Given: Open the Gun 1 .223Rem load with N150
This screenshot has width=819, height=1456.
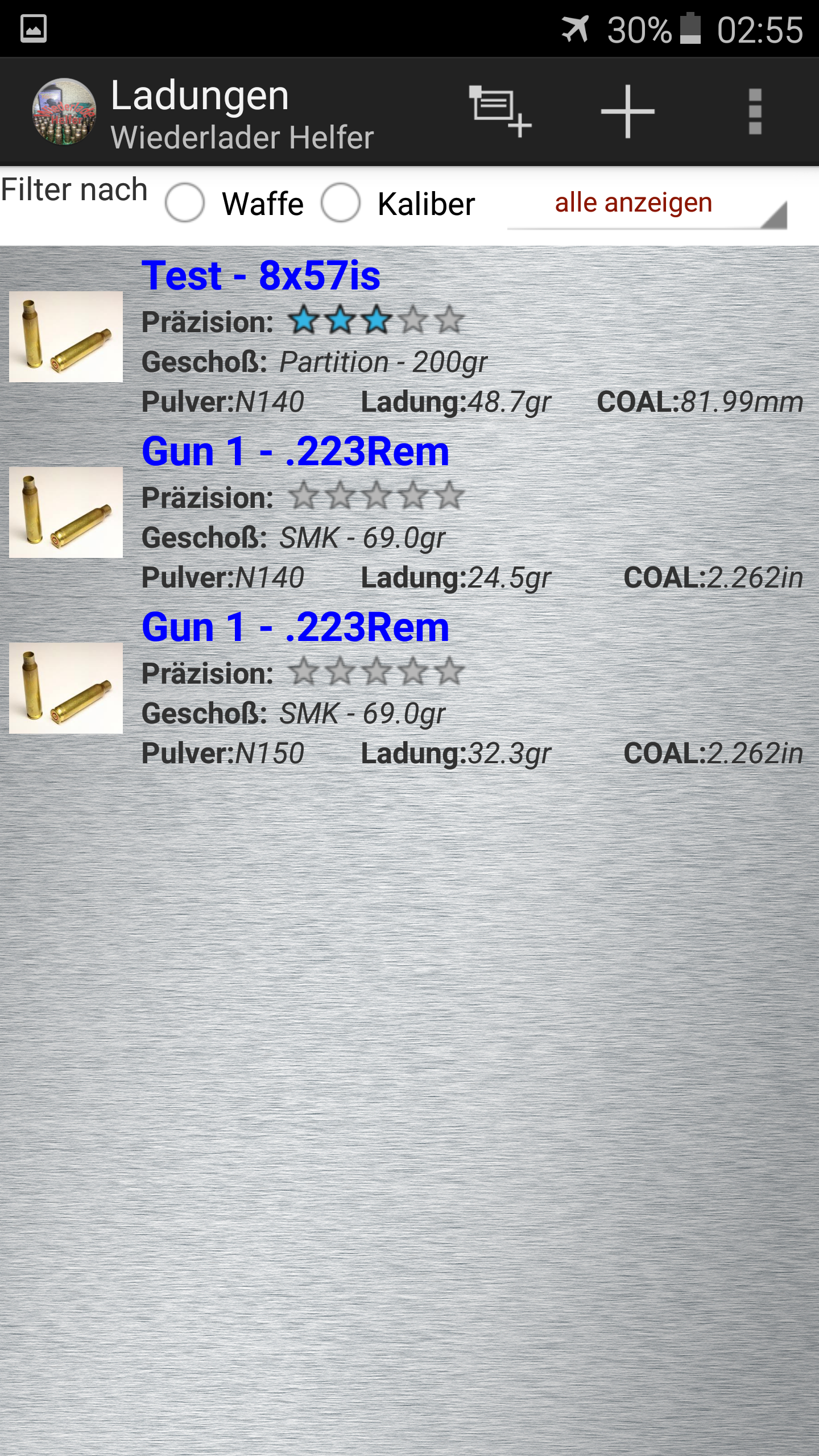Looking at the screenshot, I should (x=409, y=688).
